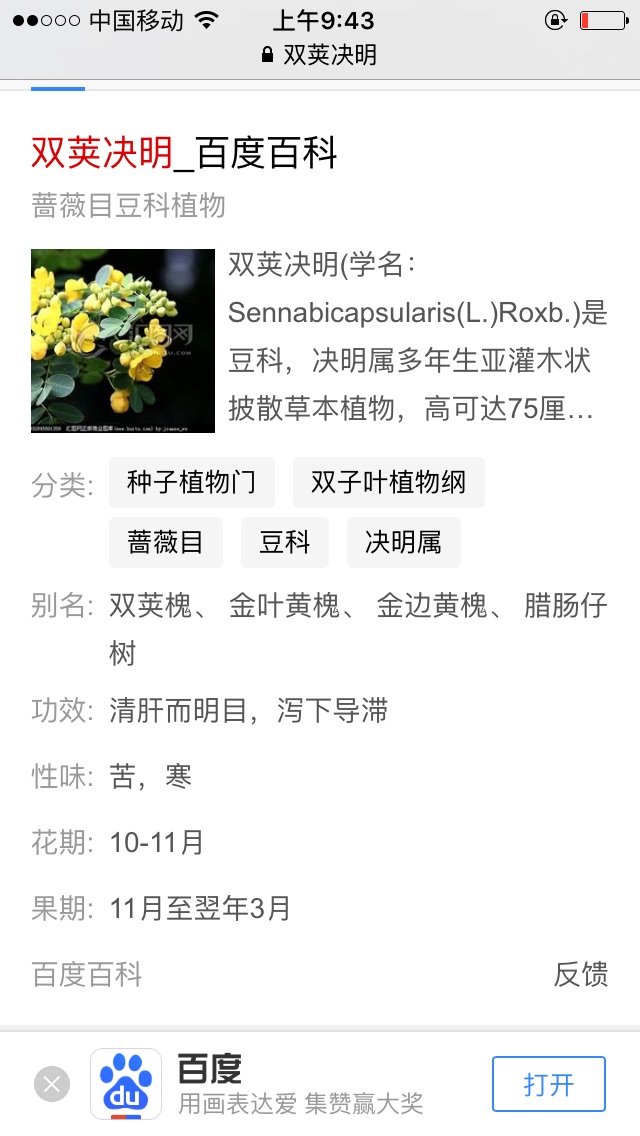Dismiss the 百度 app banner
This screenshot has width=640, height=1136.
[x=52, y=1084]
